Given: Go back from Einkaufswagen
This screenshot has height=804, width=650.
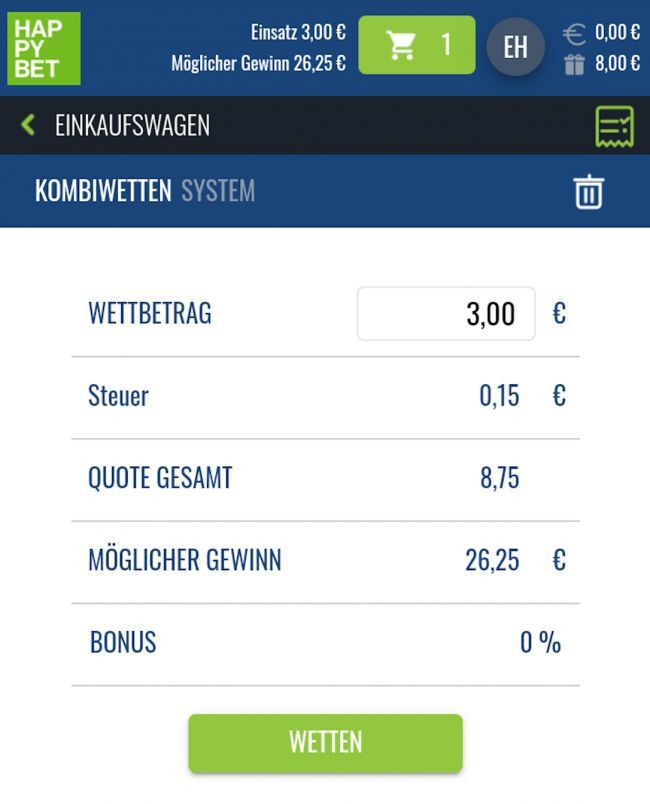Looking at the screenshot, I should point(28,125).
